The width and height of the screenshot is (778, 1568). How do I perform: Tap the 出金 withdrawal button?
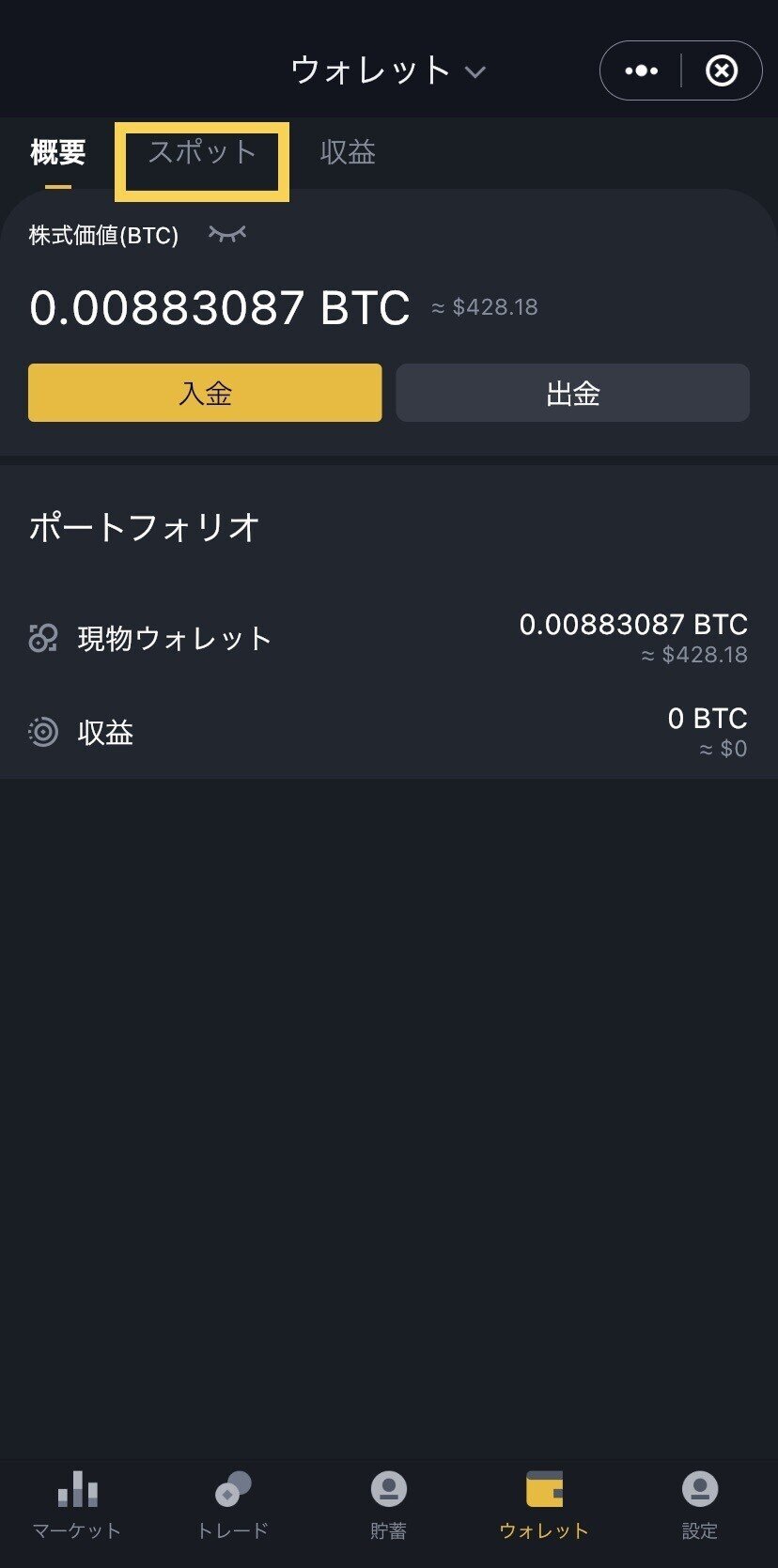571,393
